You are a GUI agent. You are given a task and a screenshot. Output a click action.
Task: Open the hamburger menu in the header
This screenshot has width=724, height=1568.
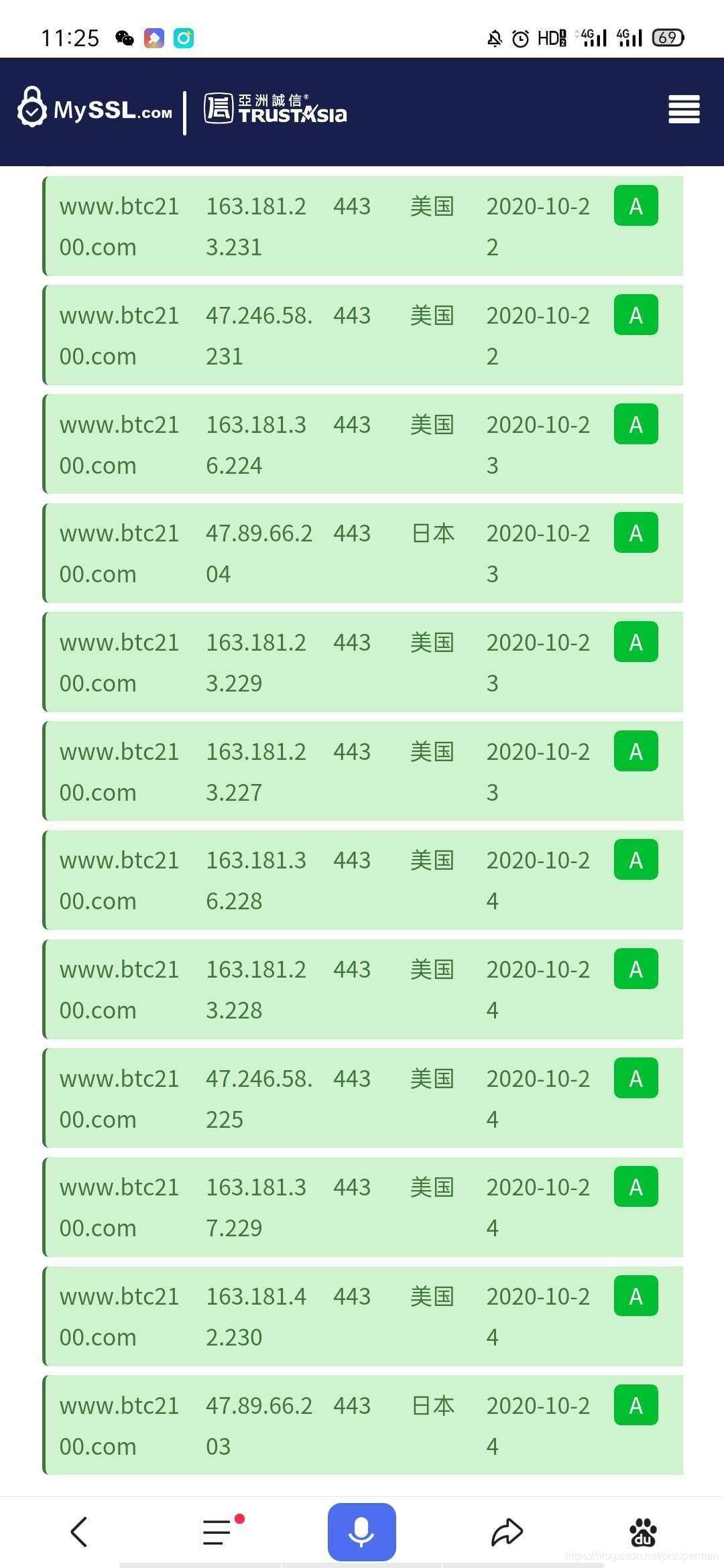pyautogui.click(x=684, y=109)
